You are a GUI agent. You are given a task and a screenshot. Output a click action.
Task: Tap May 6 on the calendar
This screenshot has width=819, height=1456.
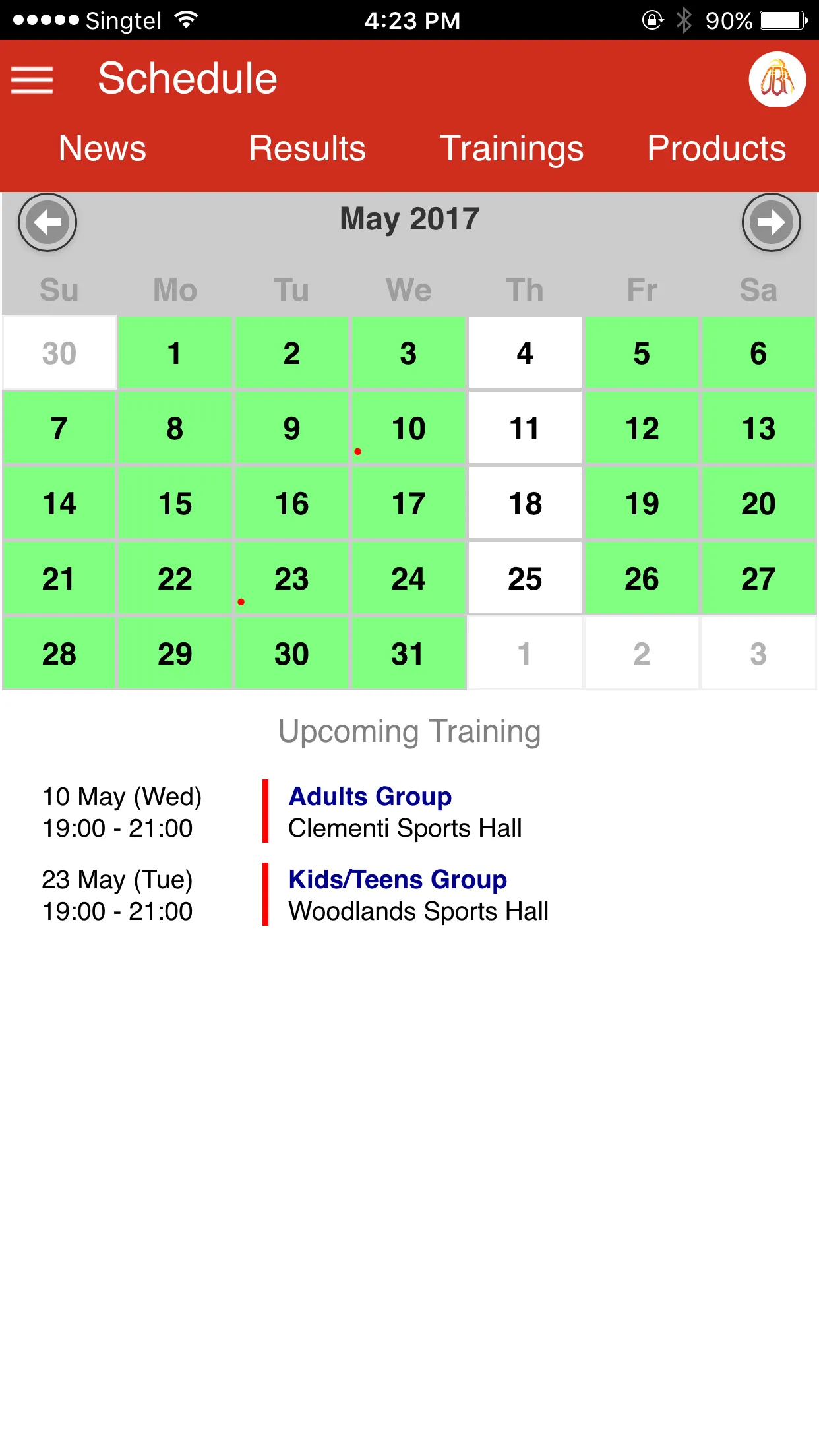pyautogui.click(x=758, y=353)
